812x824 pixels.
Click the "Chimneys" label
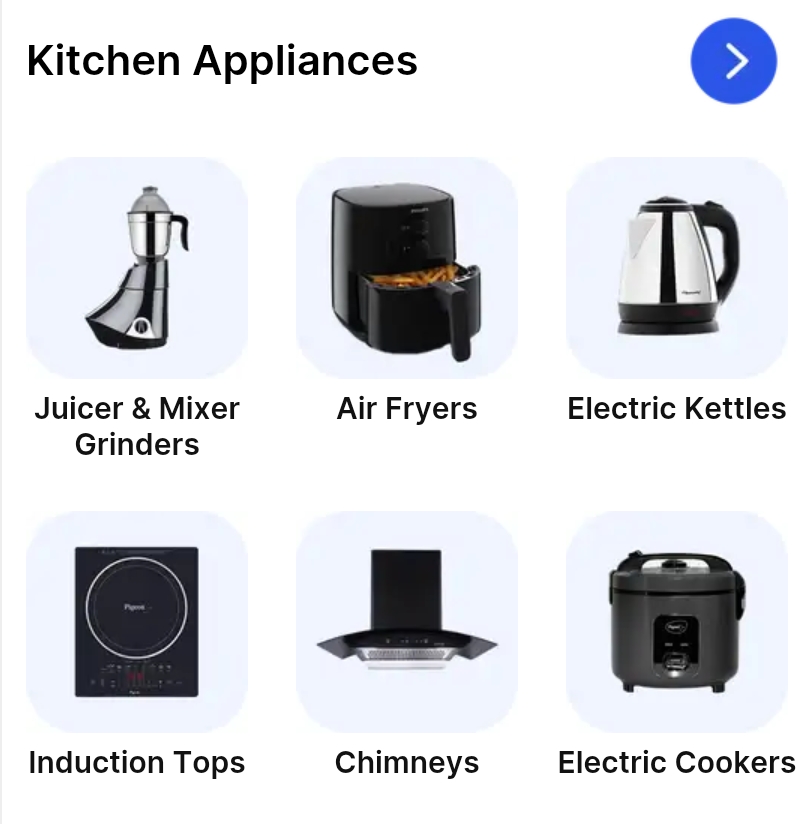(406, 762)
